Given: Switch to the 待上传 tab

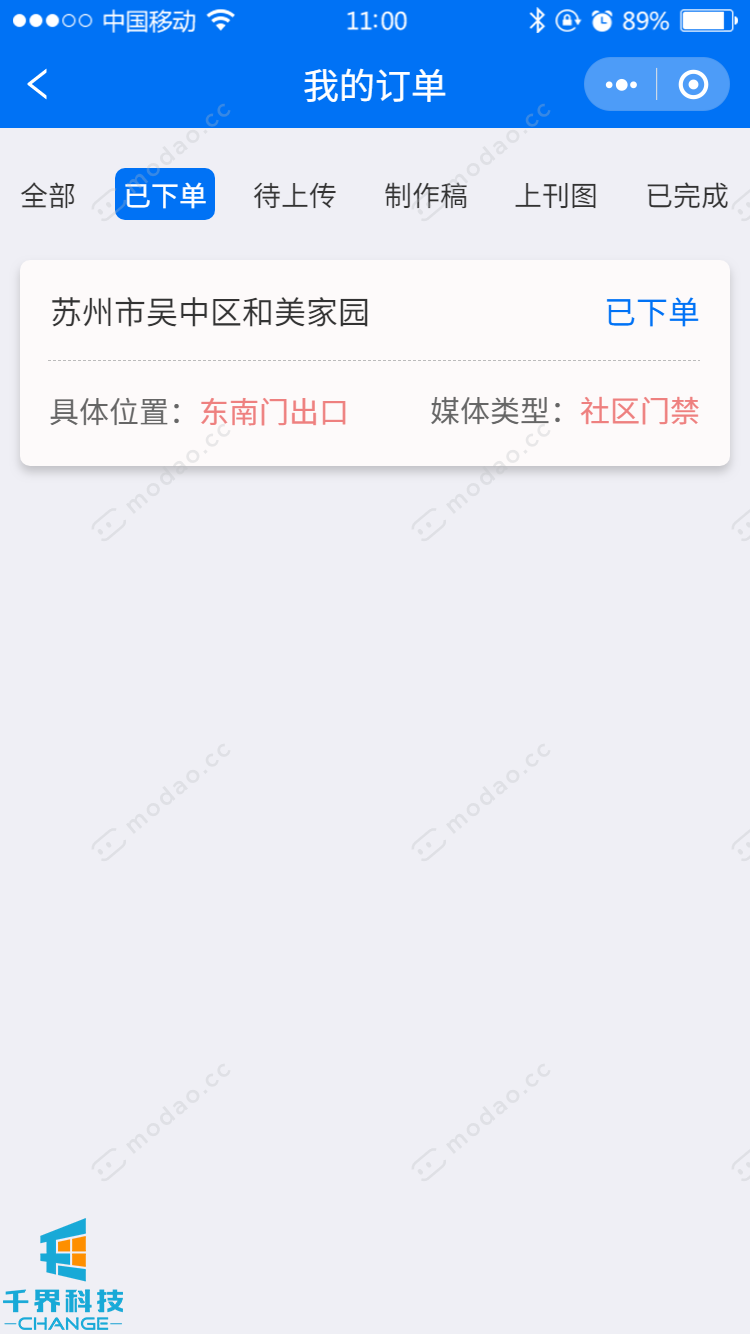Looking at the screenshot, I should coord(295,196).
